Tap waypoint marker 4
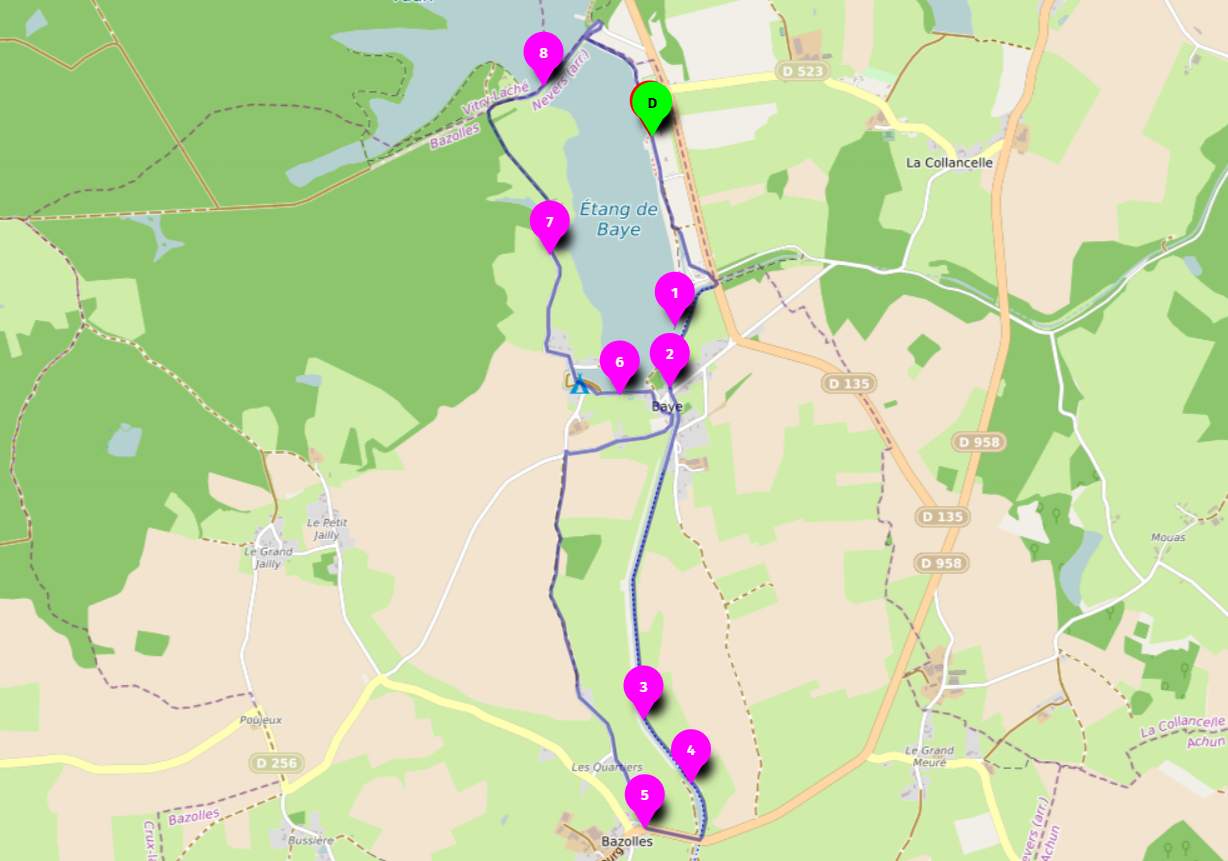The width and height of the screenshot is (1228, 861). pyautogui.click(x=690, y=751)
